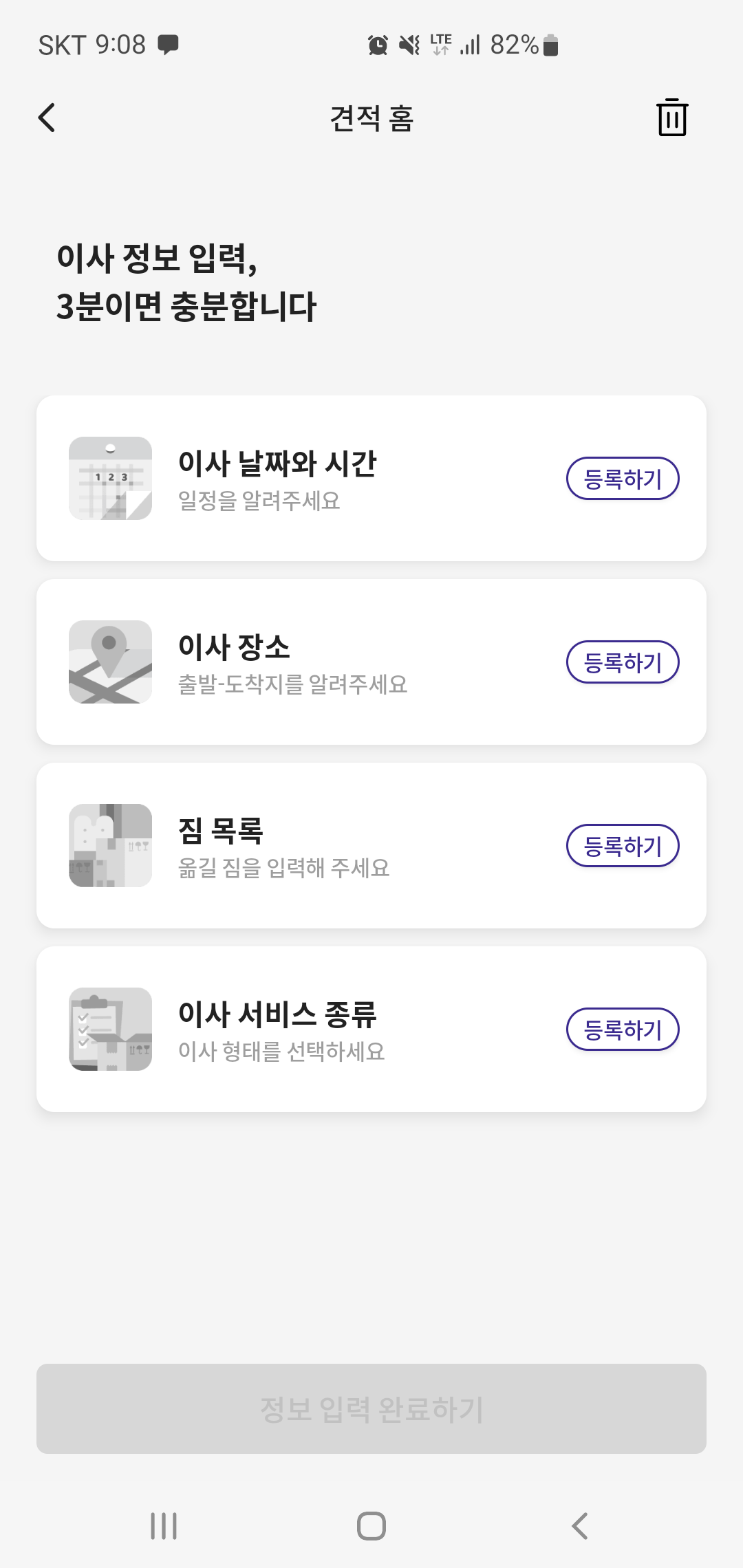Tap the 정보 입력 완료하기 button

pos(371,1409)
